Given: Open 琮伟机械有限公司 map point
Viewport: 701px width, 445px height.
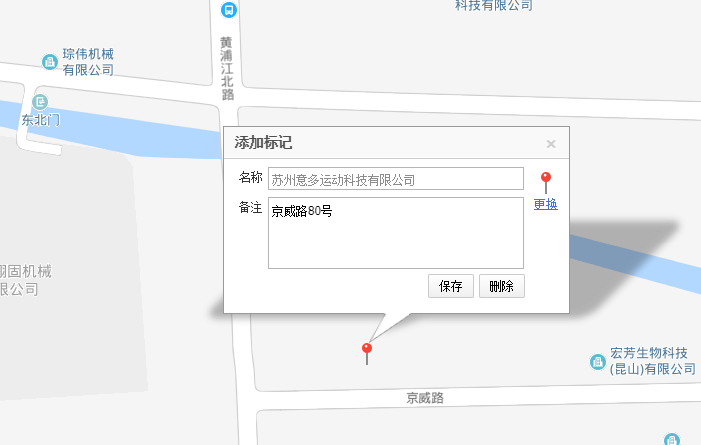Looking at the screenshot, I should coord(49,62).
